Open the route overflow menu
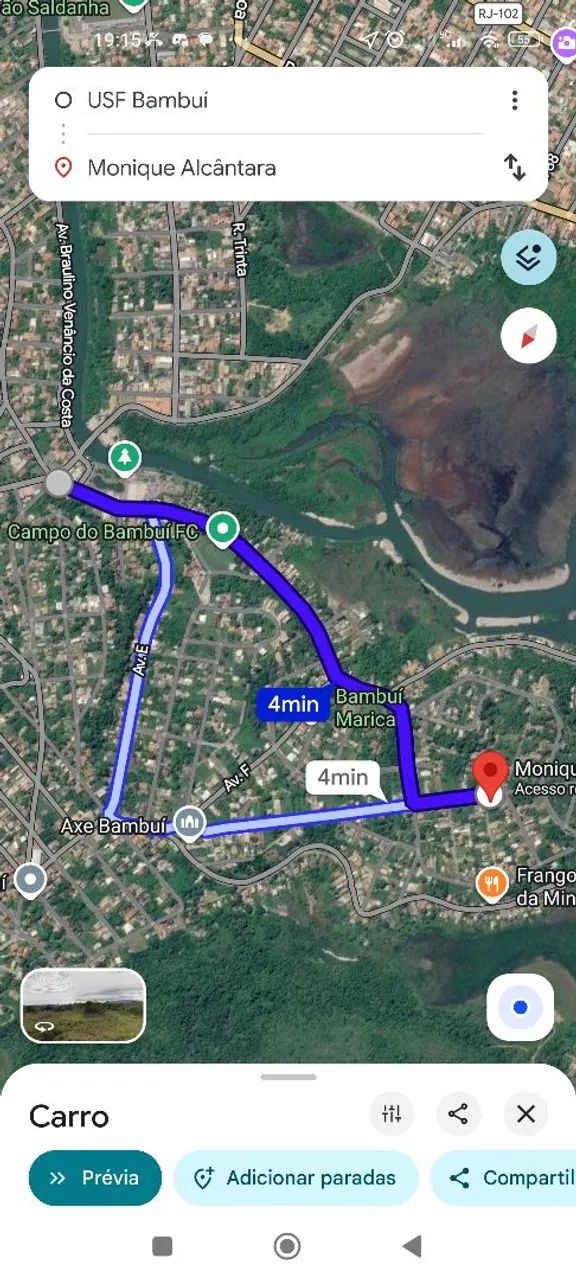 [514, 100]
